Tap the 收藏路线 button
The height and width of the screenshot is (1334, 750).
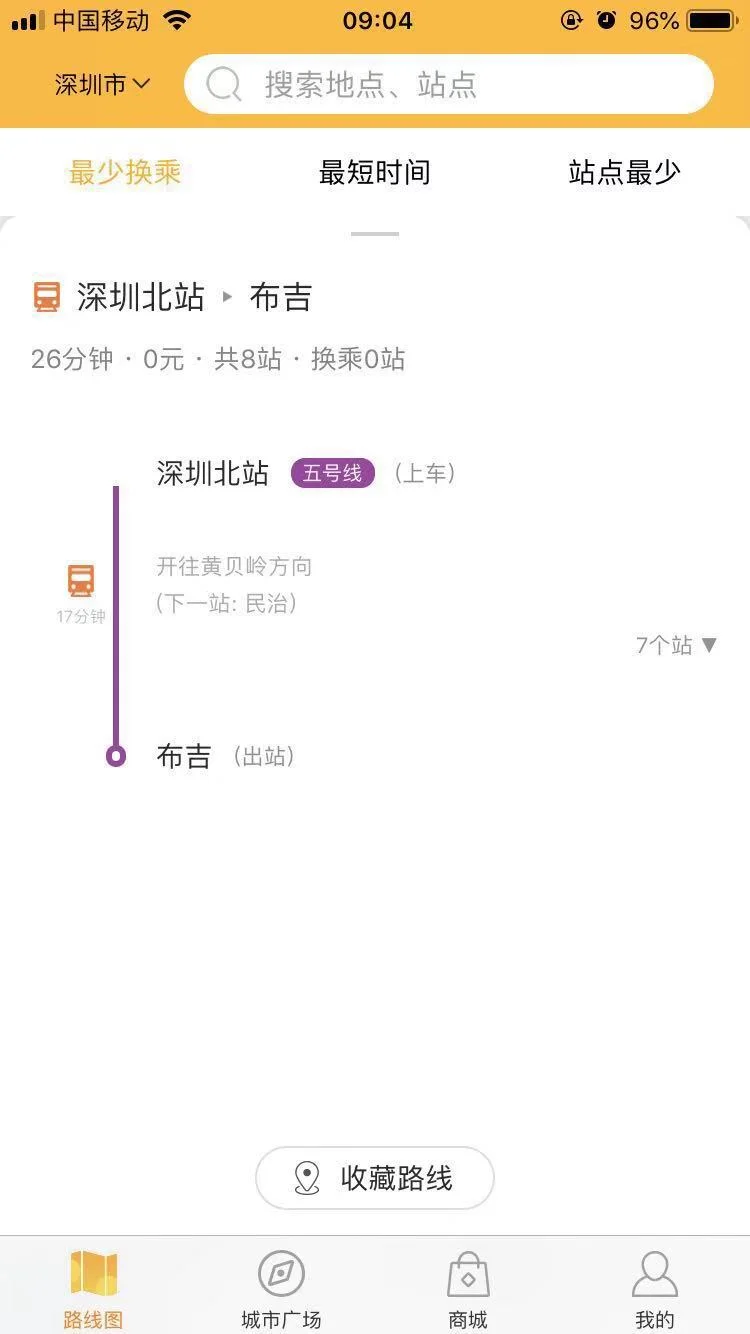(x=374, y=1178)
